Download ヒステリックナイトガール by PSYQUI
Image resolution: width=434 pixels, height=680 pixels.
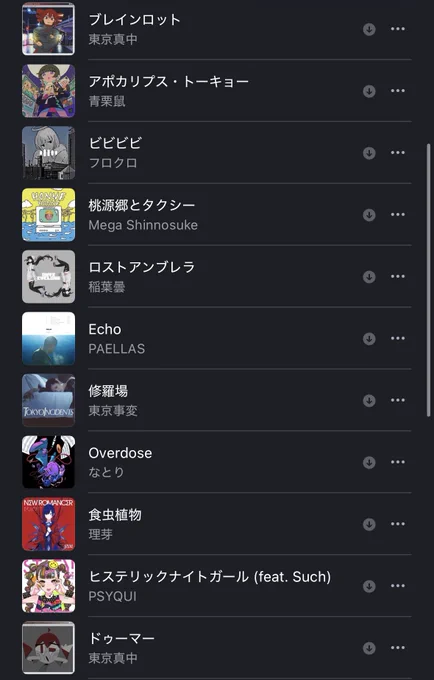(369, 586)
